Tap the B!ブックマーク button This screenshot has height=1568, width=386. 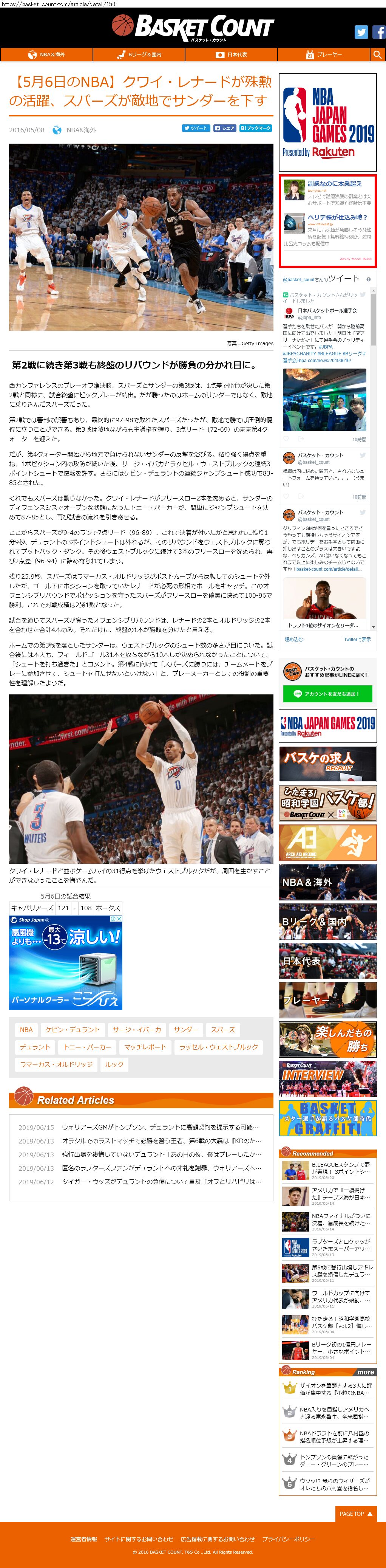(x=255, y=129)
